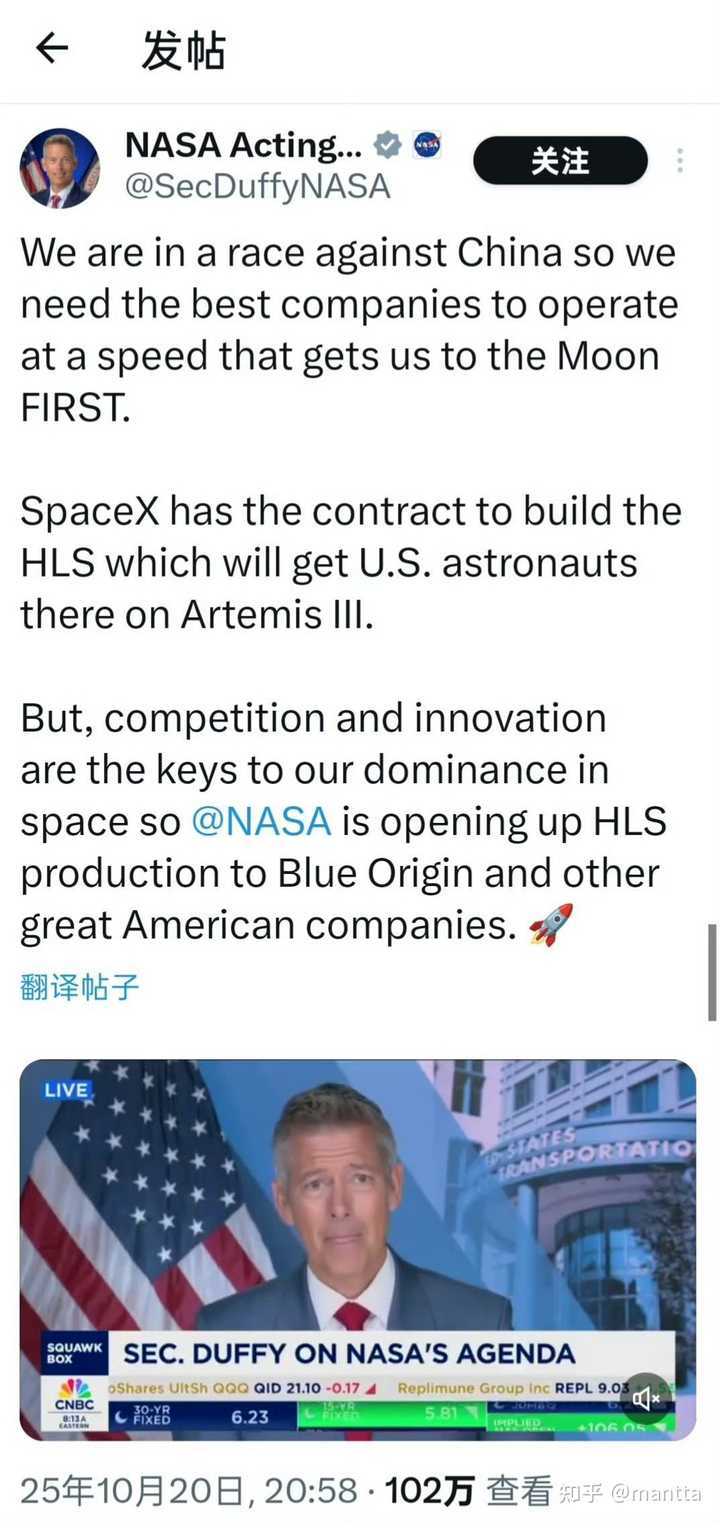
Task: Click the round NASA affiliate badge
Action: pyautogui.click(x=429, y=144)
